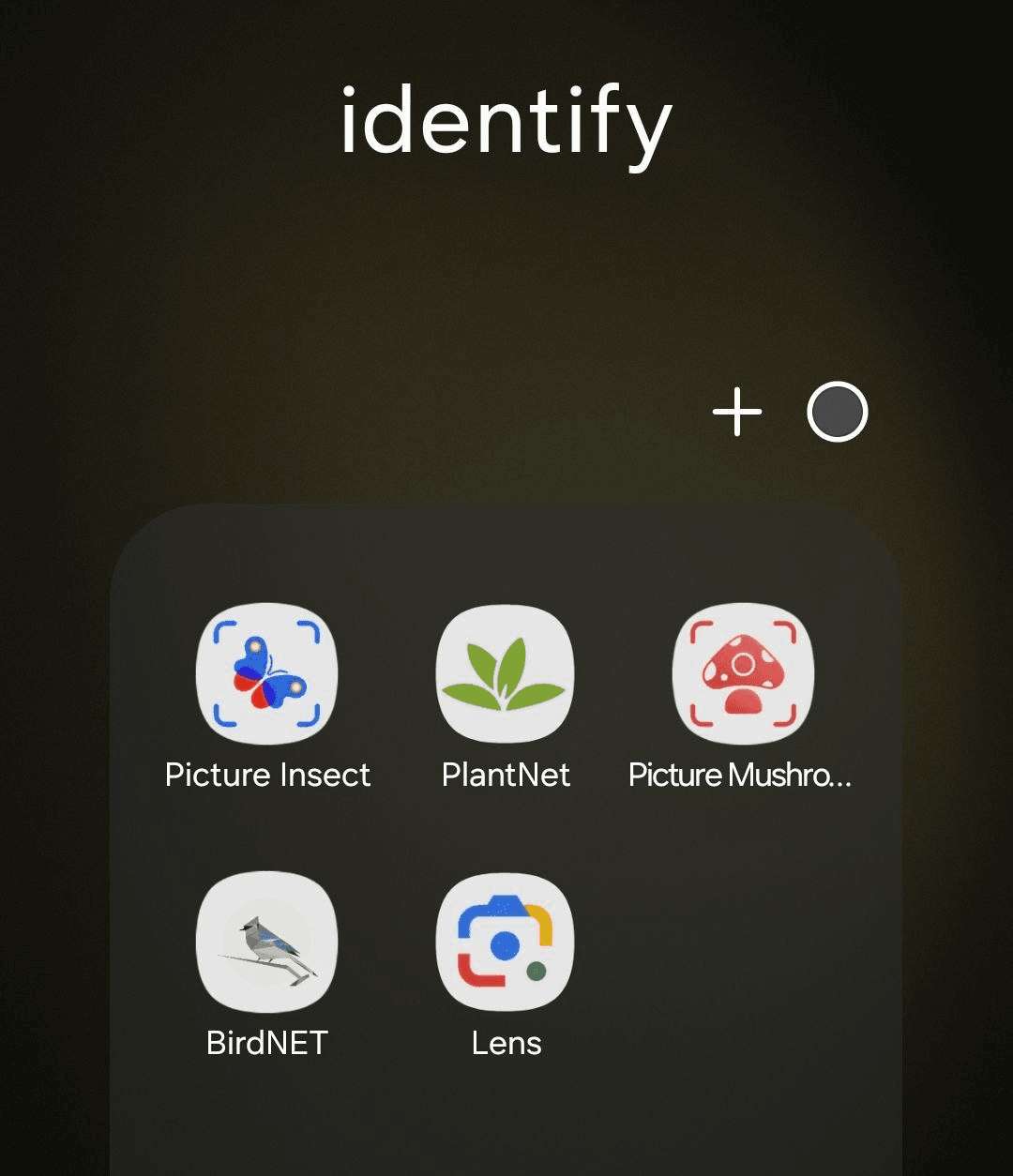This screenshot has width=1013, height=1176.
Task: Tap the red-framed mushroom icon
Action: (744, 673)
